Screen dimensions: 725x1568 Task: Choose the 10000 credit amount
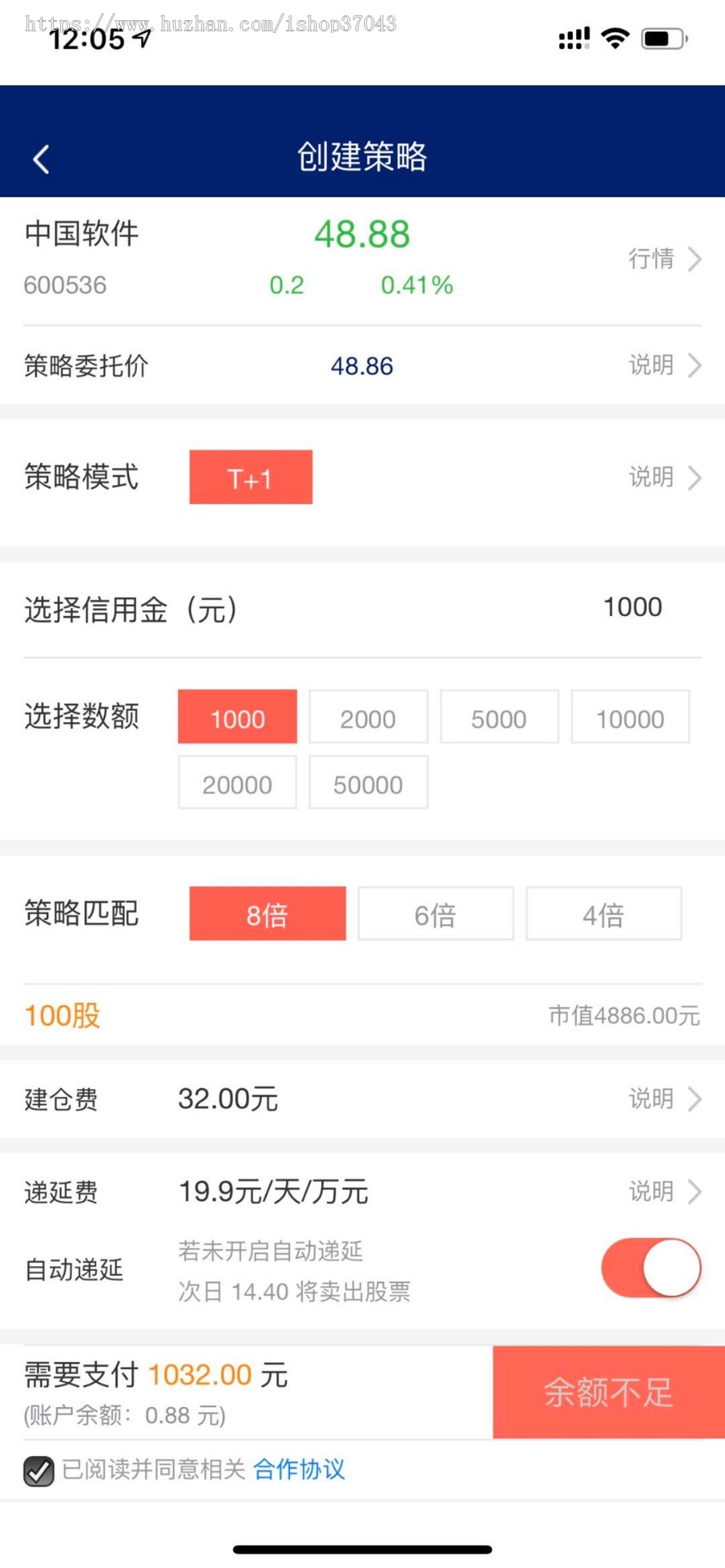(630, 717)
